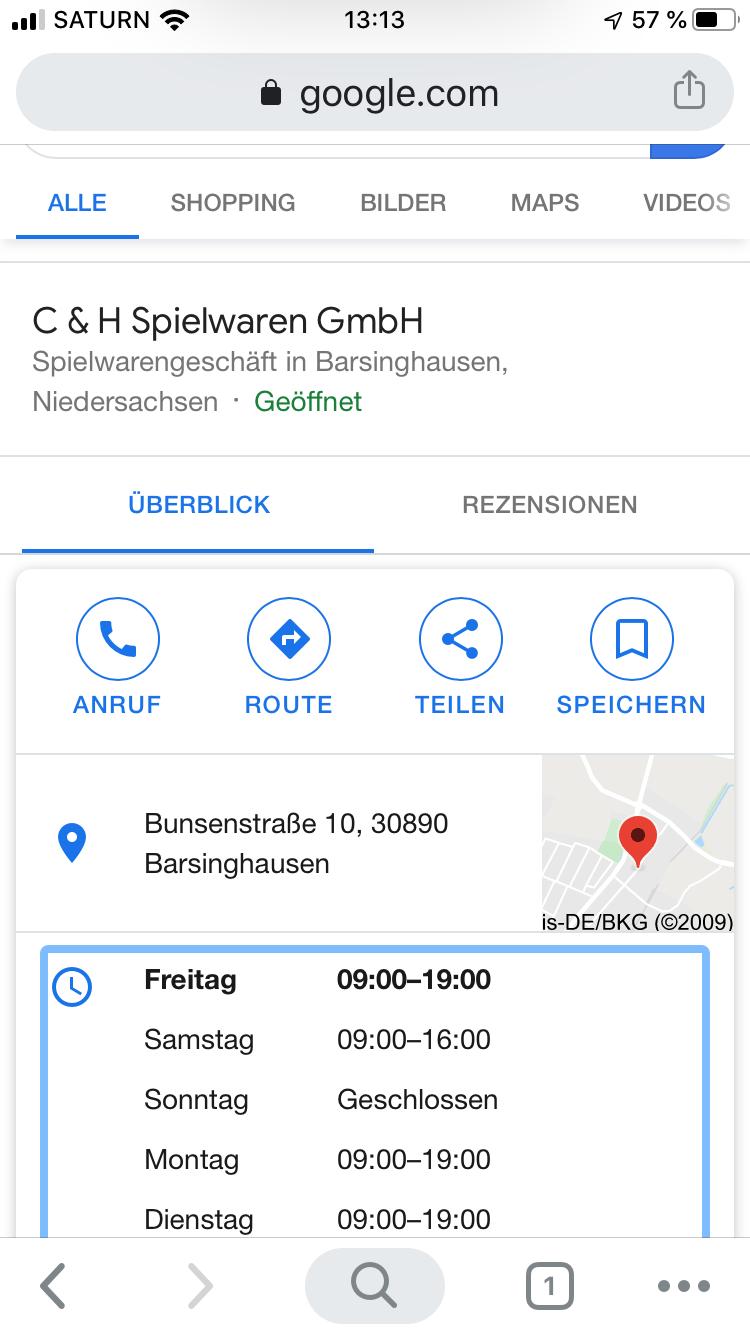Go back with the browser back arrow
The height and width of the screenshot is (1334, 750).
click(53, 1286)
